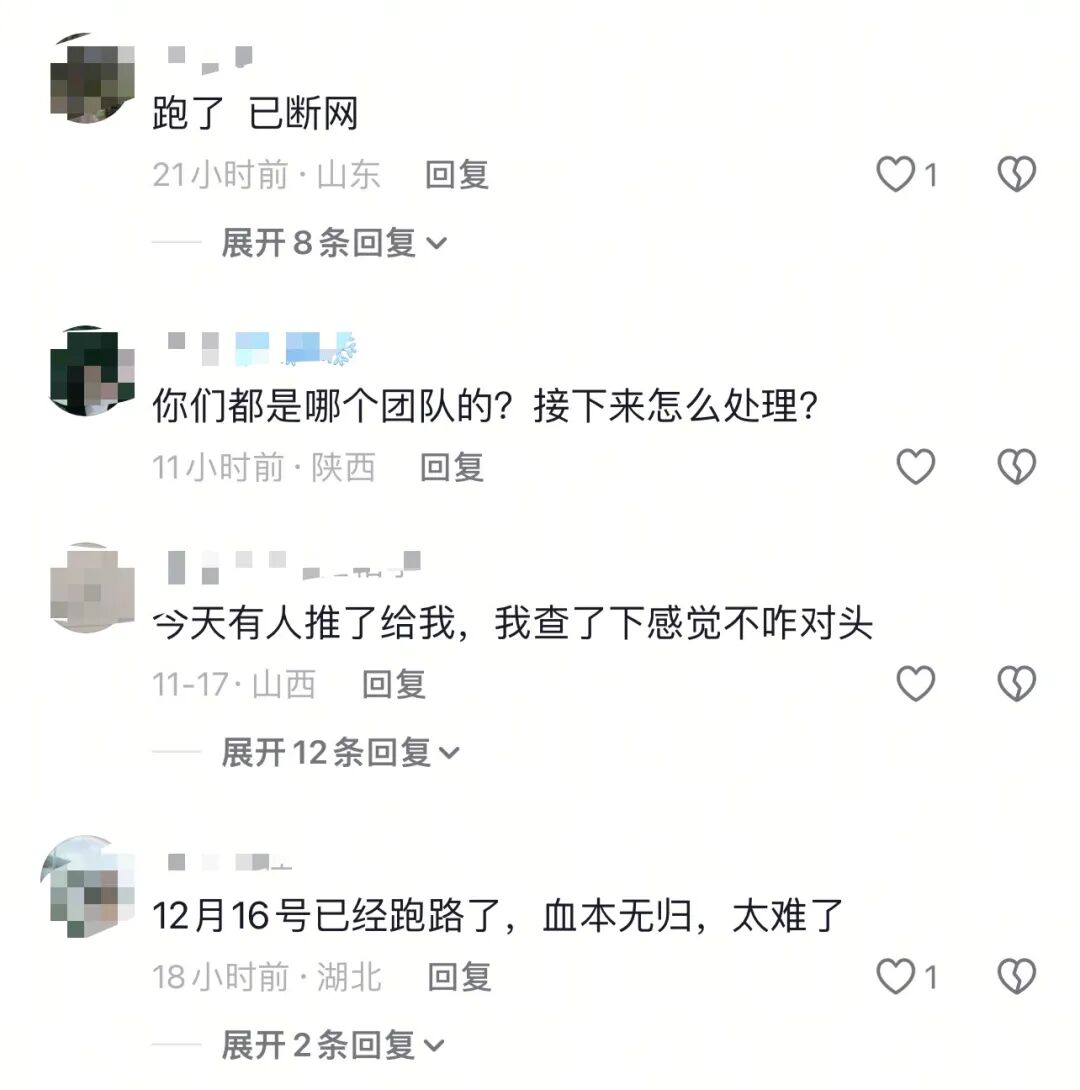The width and height of the screenshot is (1080, 1090).
Task: Reply to the comment from 湖北
Action: point(459,976)
